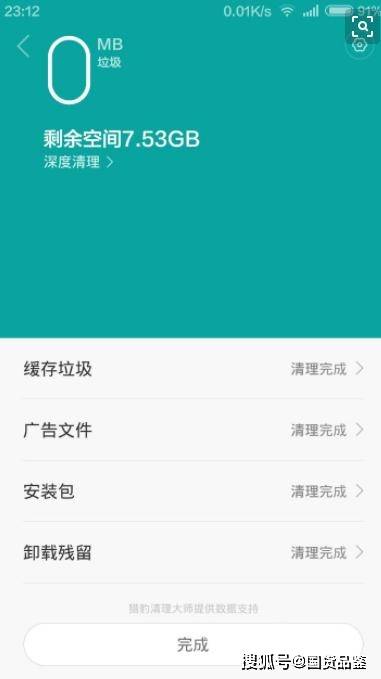Open the 卸载残留 row
The height and width of the screenshot is (679, 381).
(x=190, y=553)
